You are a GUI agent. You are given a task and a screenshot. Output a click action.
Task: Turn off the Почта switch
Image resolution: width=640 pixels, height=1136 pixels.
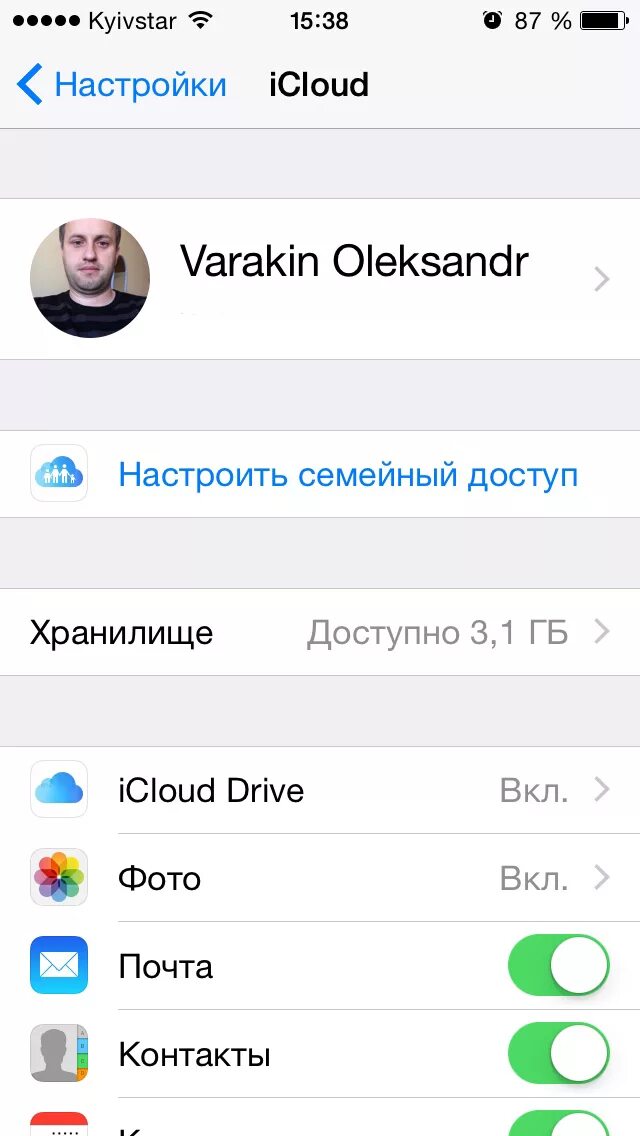[558, 966]
